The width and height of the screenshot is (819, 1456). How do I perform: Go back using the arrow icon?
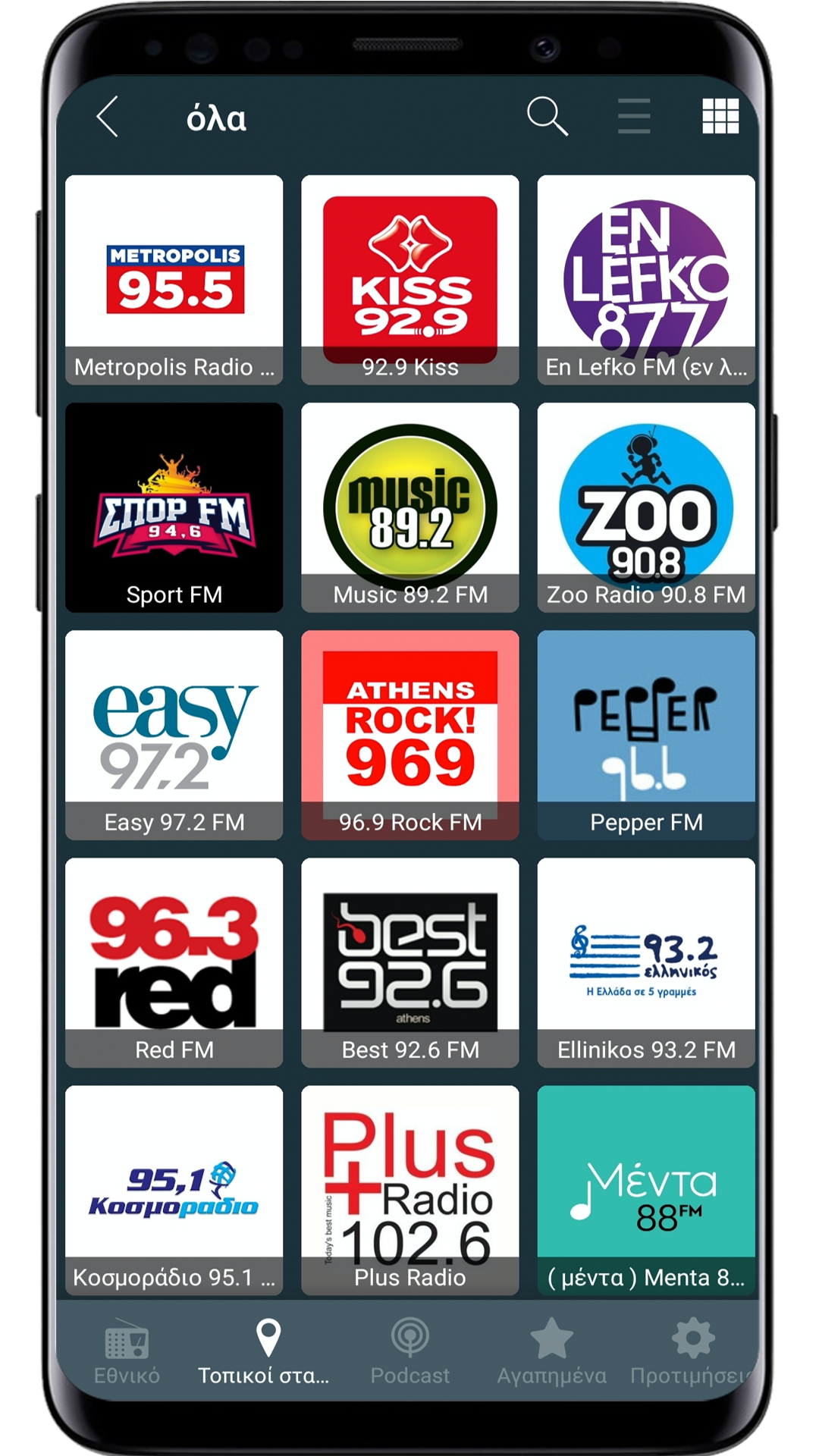108,117
